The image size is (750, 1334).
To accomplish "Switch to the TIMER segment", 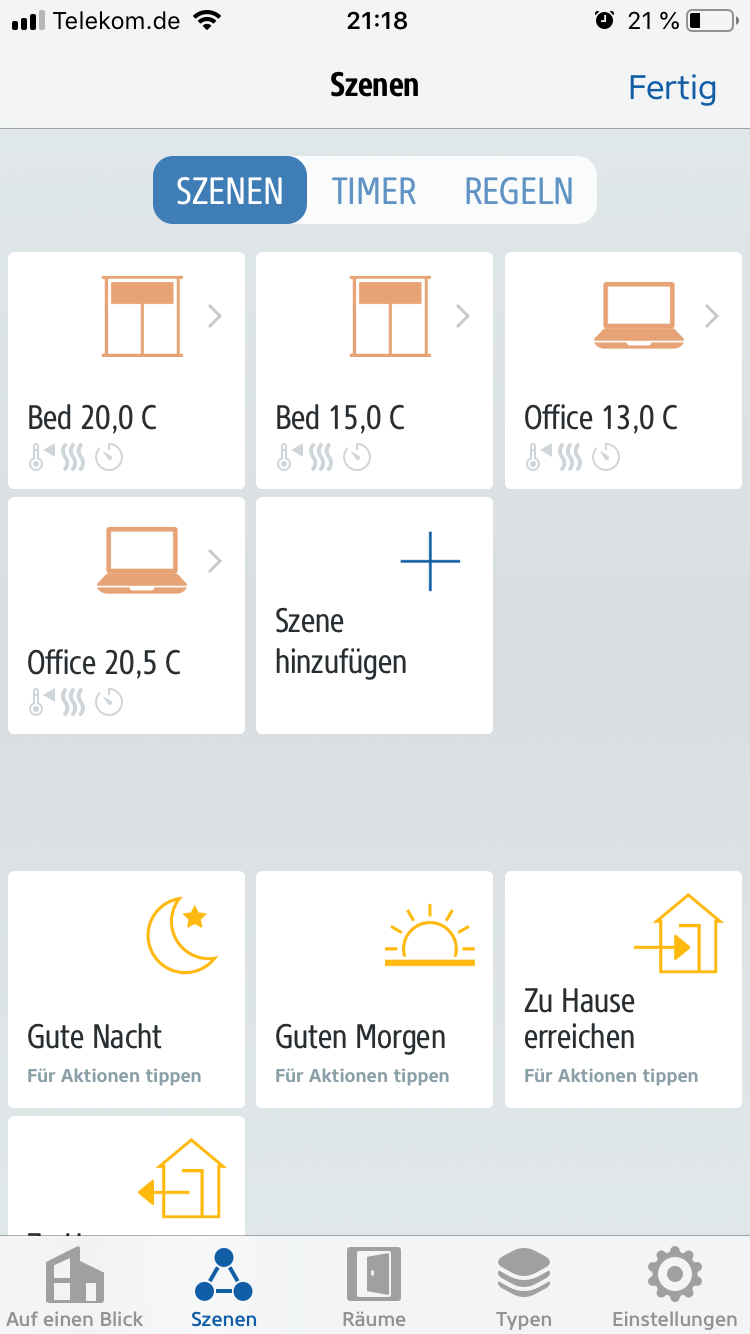I will 374,191.
